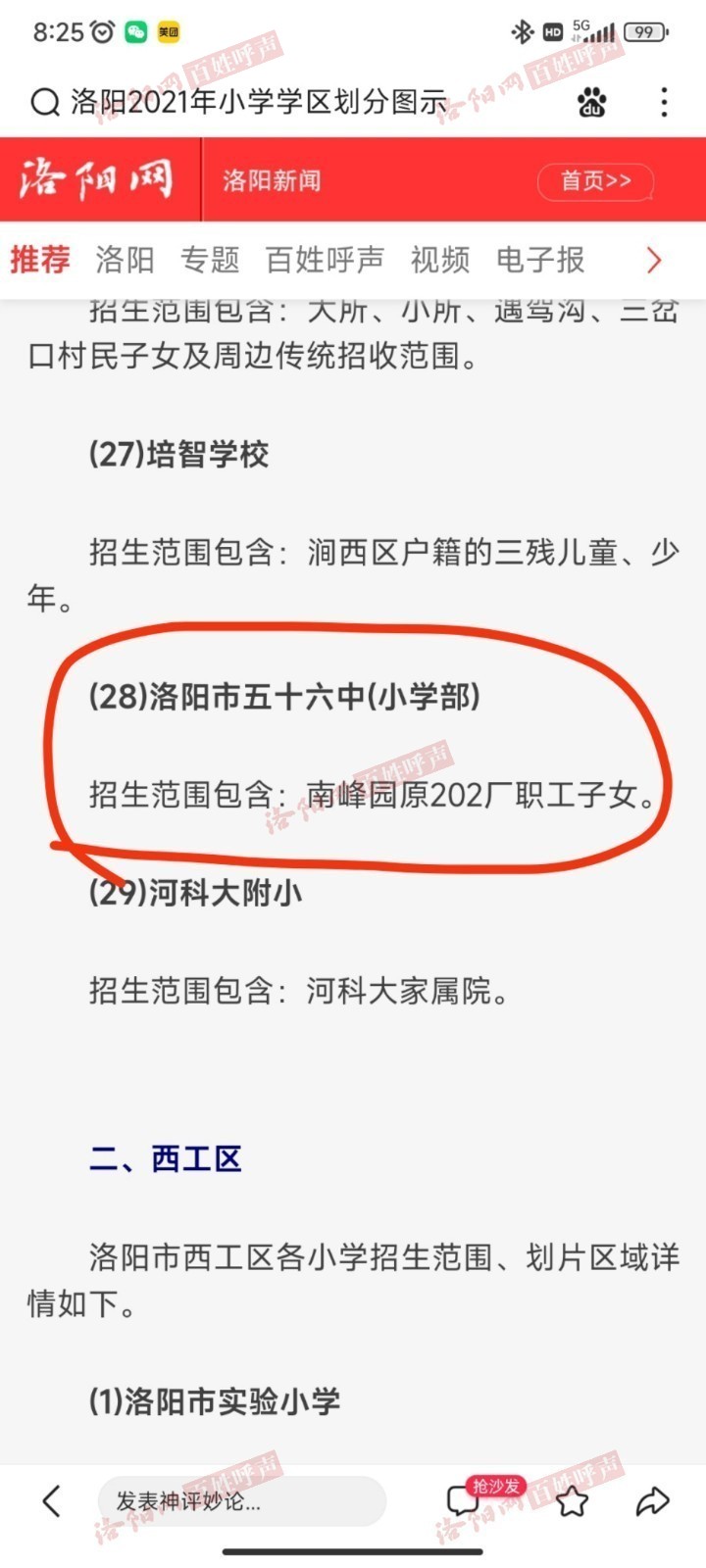
Task: Open 洛阳新闻 section link
Action: (x=272, y=180)
